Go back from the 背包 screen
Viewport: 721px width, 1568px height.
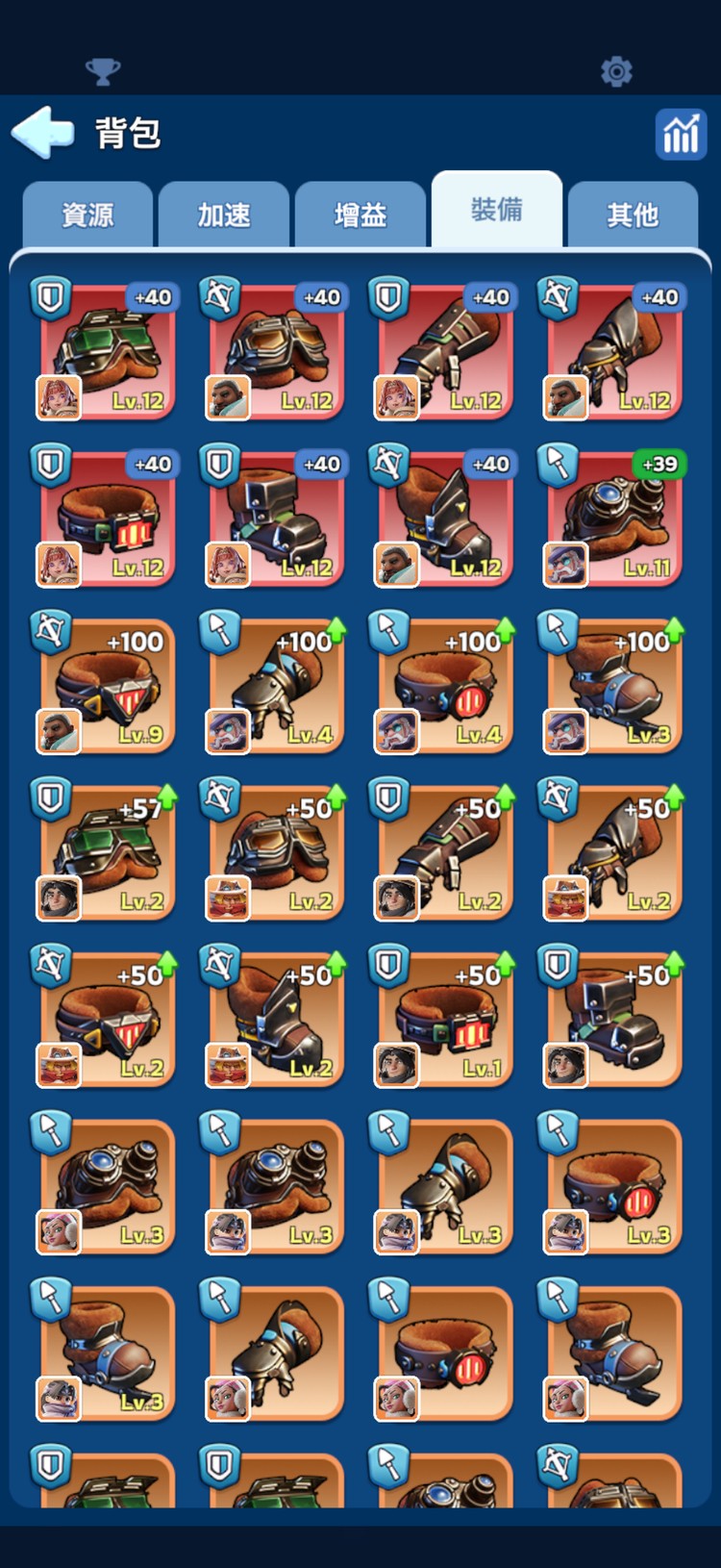[x=43, y=132]
